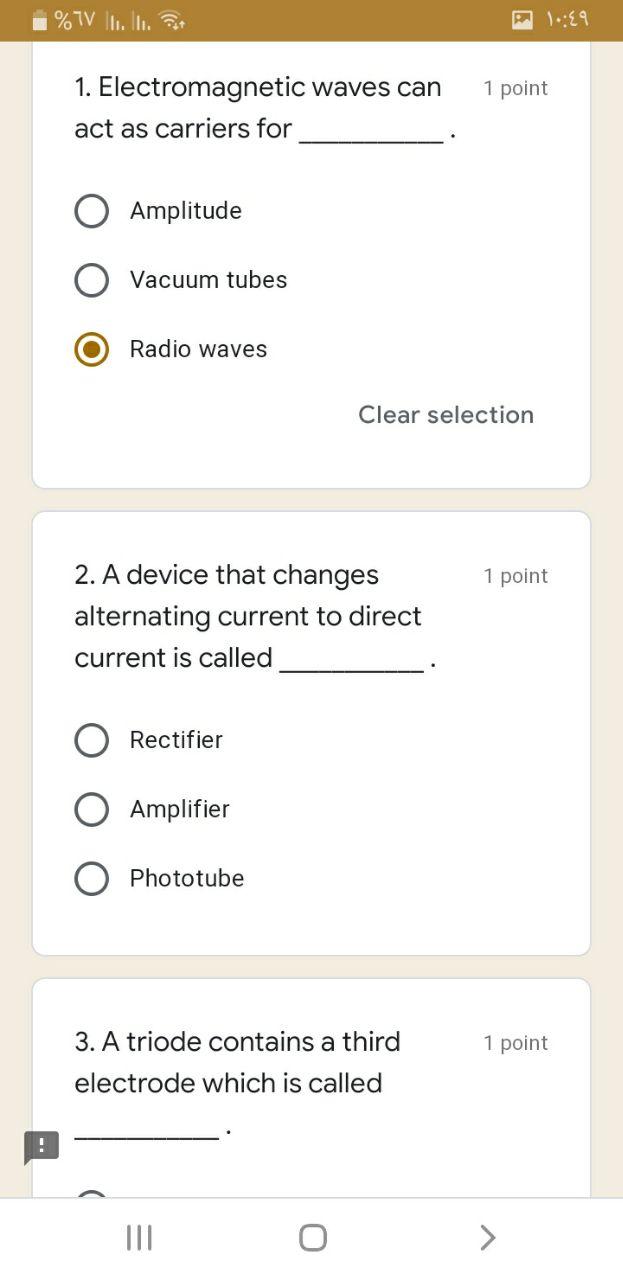
Task: Report a problem via the feedback icon
Action: point(41,1147)
